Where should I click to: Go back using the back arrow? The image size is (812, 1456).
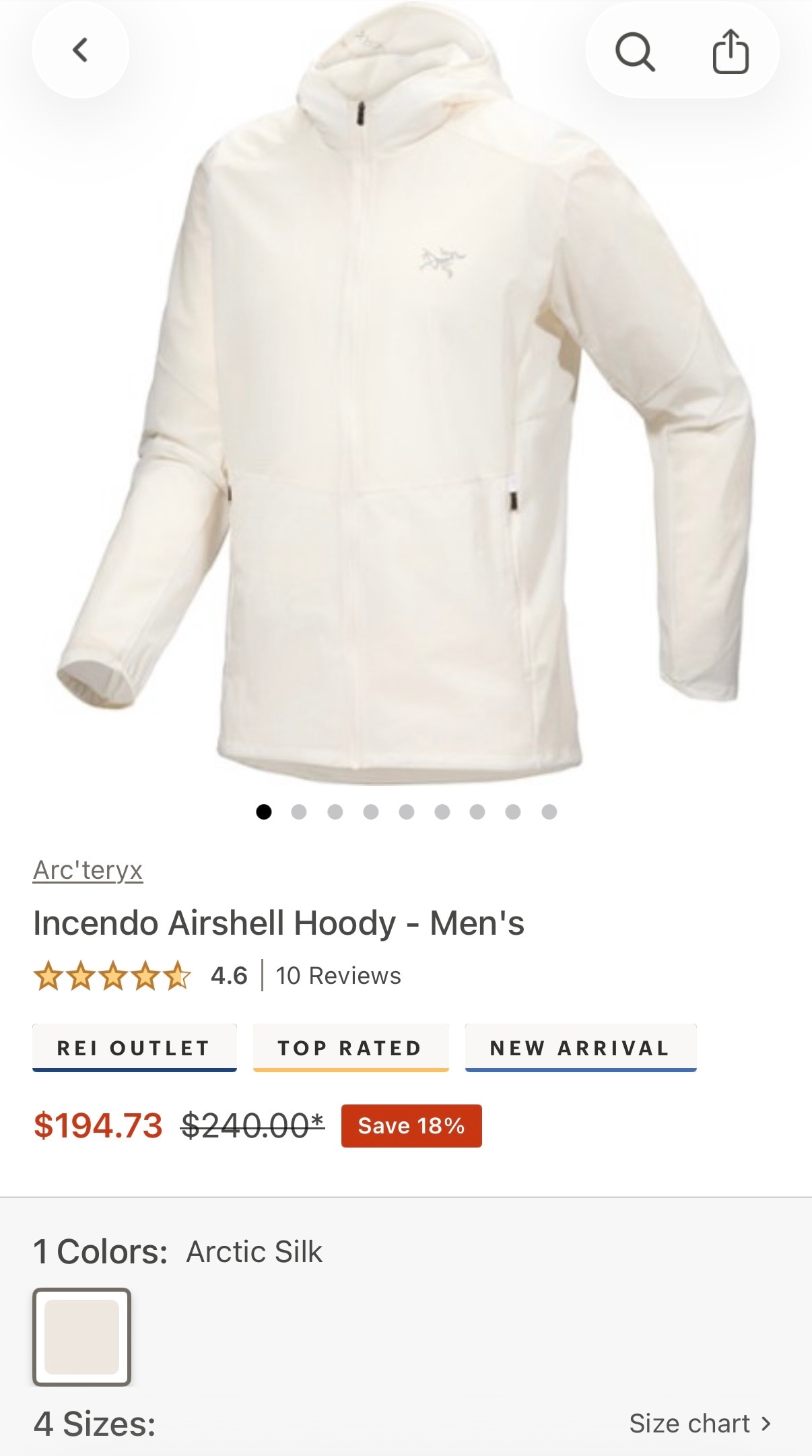tap(80, 51)
